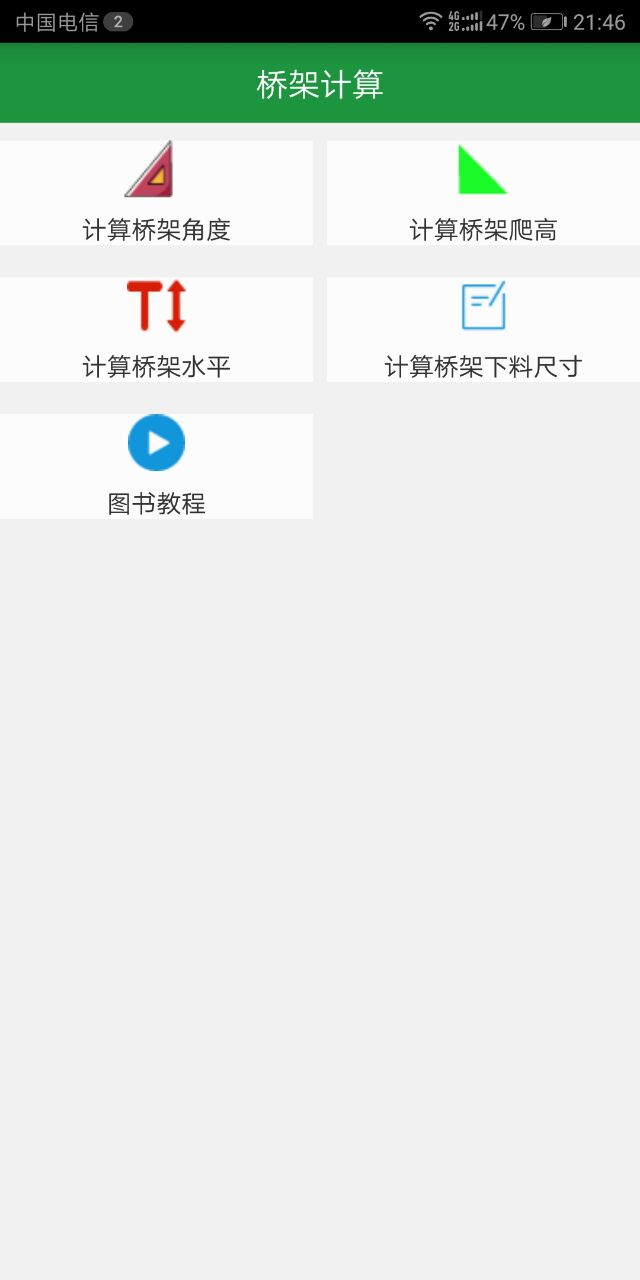Select 计算桥架水平 tile
640x1280 pixels.
pos(156,329)
